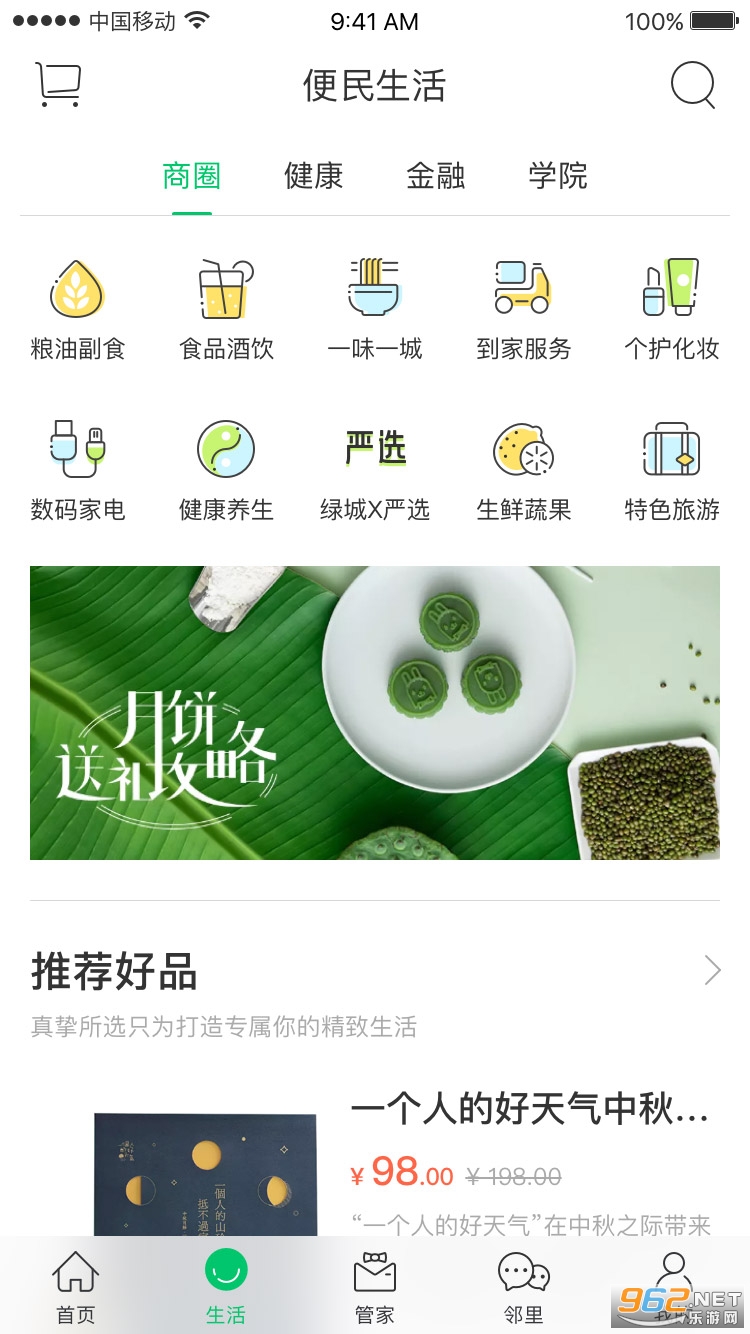Expand 推荐好品 with the chevron arrow
750x1334 pixels.
click(712, 970)
